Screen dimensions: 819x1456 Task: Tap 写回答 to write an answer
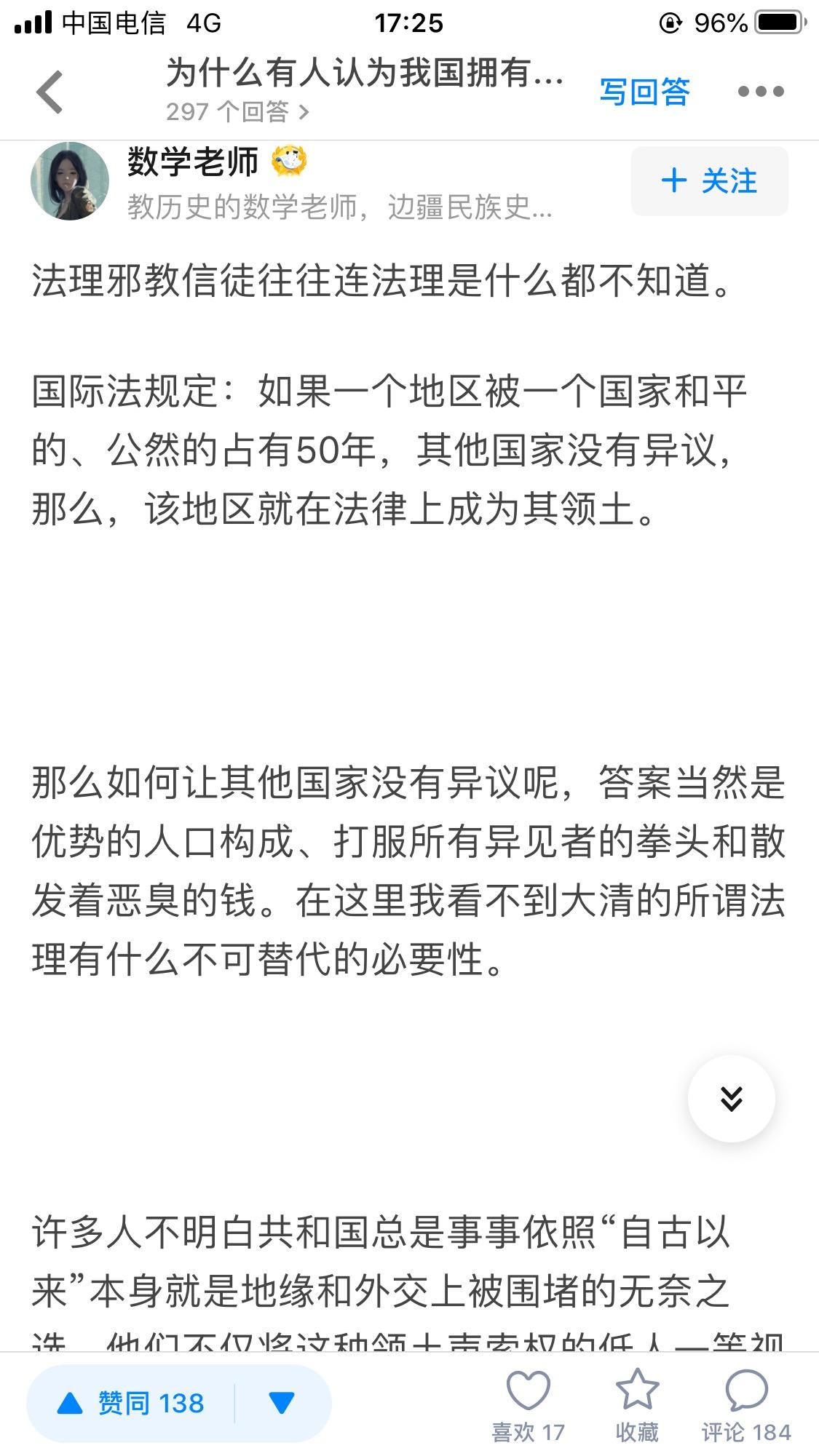[644, 92]
